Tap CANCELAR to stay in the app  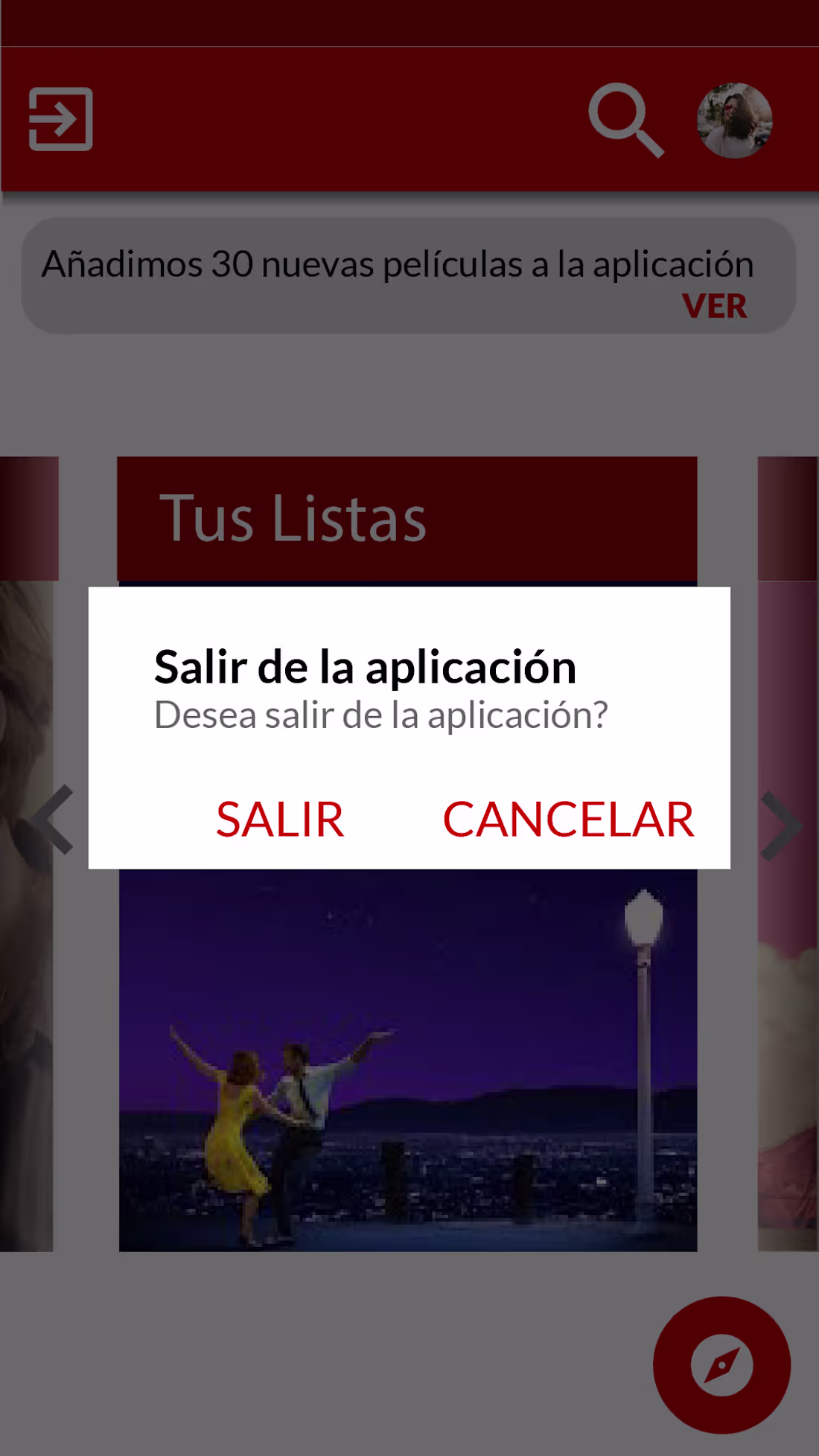tap(568, 819)
